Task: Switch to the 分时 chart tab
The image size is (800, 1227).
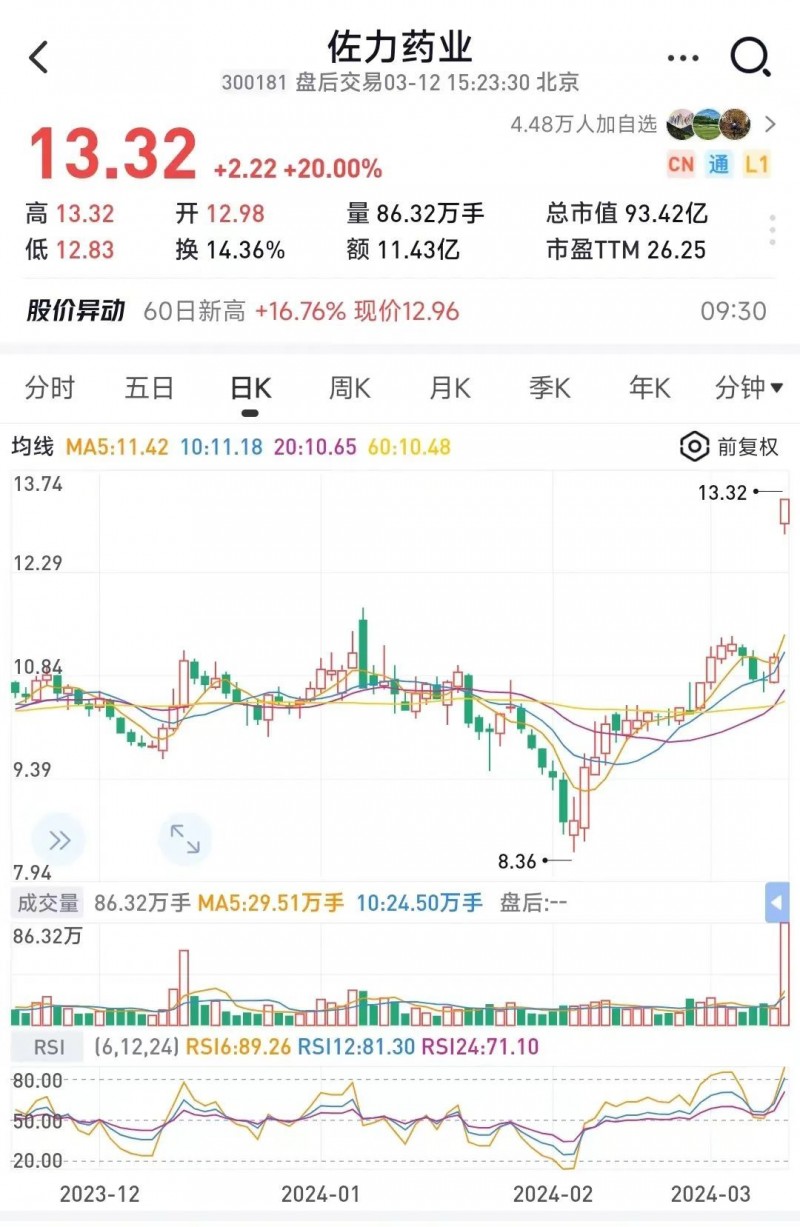Action: [x=50, y=389]
